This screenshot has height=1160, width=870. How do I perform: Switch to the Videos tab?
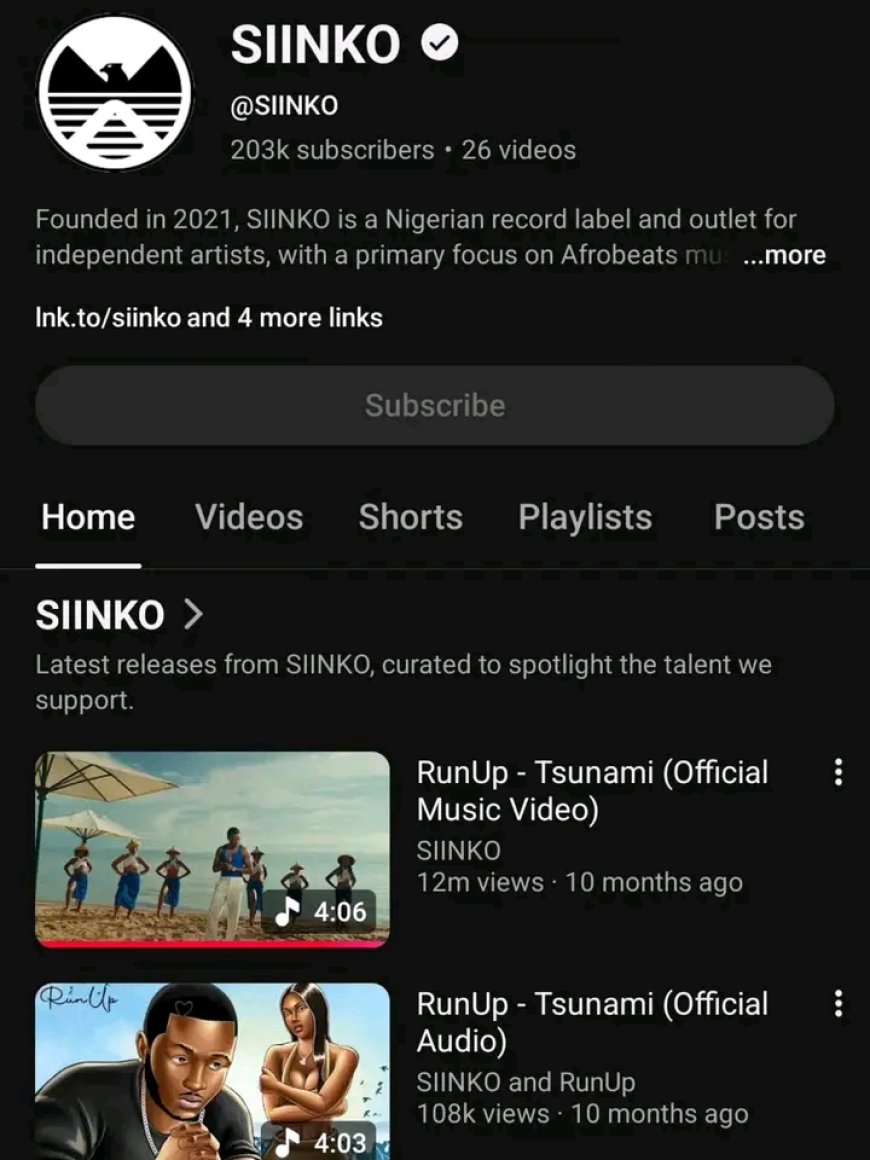249,517
